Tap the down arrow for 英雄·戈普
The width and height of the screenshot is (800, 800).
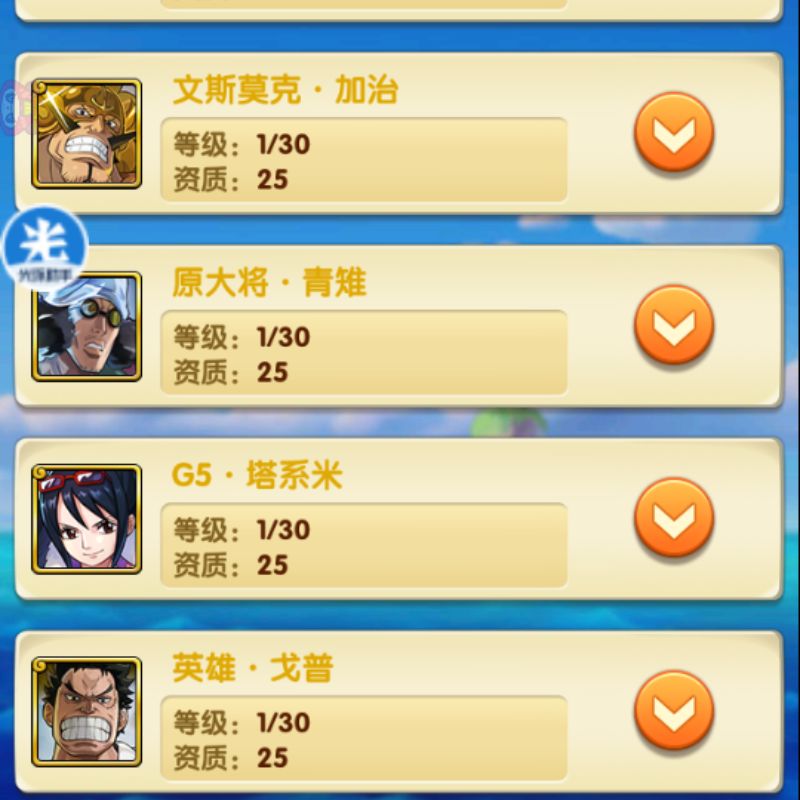(673, 711)
